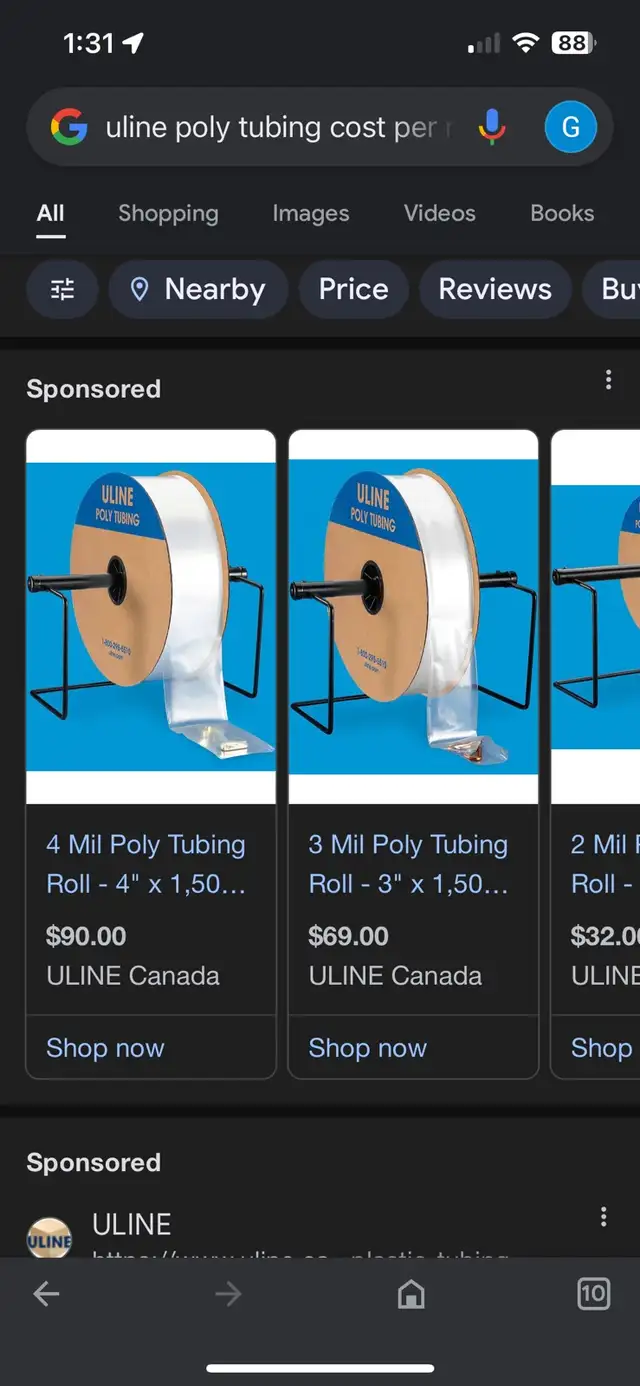
Task: Tap Shop now under the $90.00 roll
Action: [105, 1048]
